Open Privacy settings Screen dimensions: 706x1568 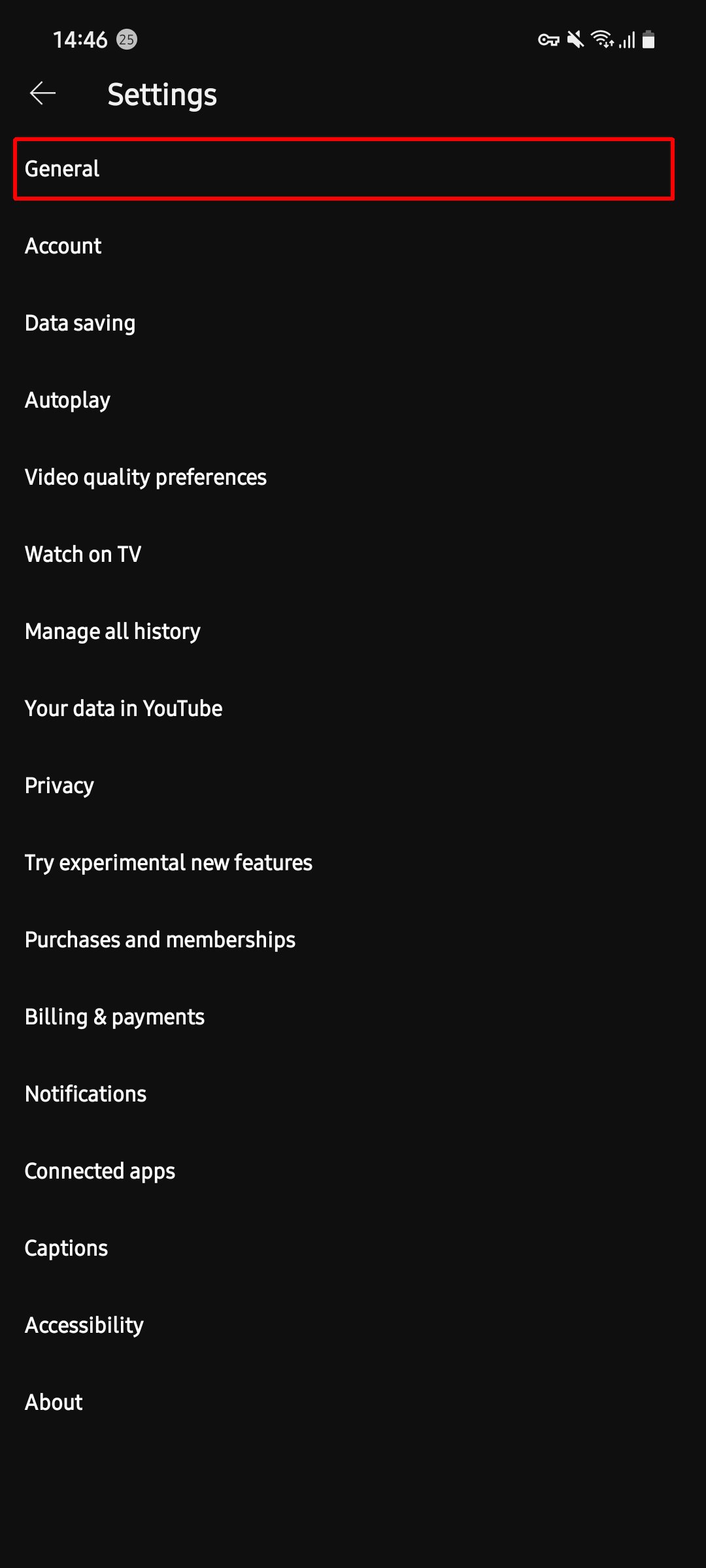pyautogui.click(x=59, y=786)
